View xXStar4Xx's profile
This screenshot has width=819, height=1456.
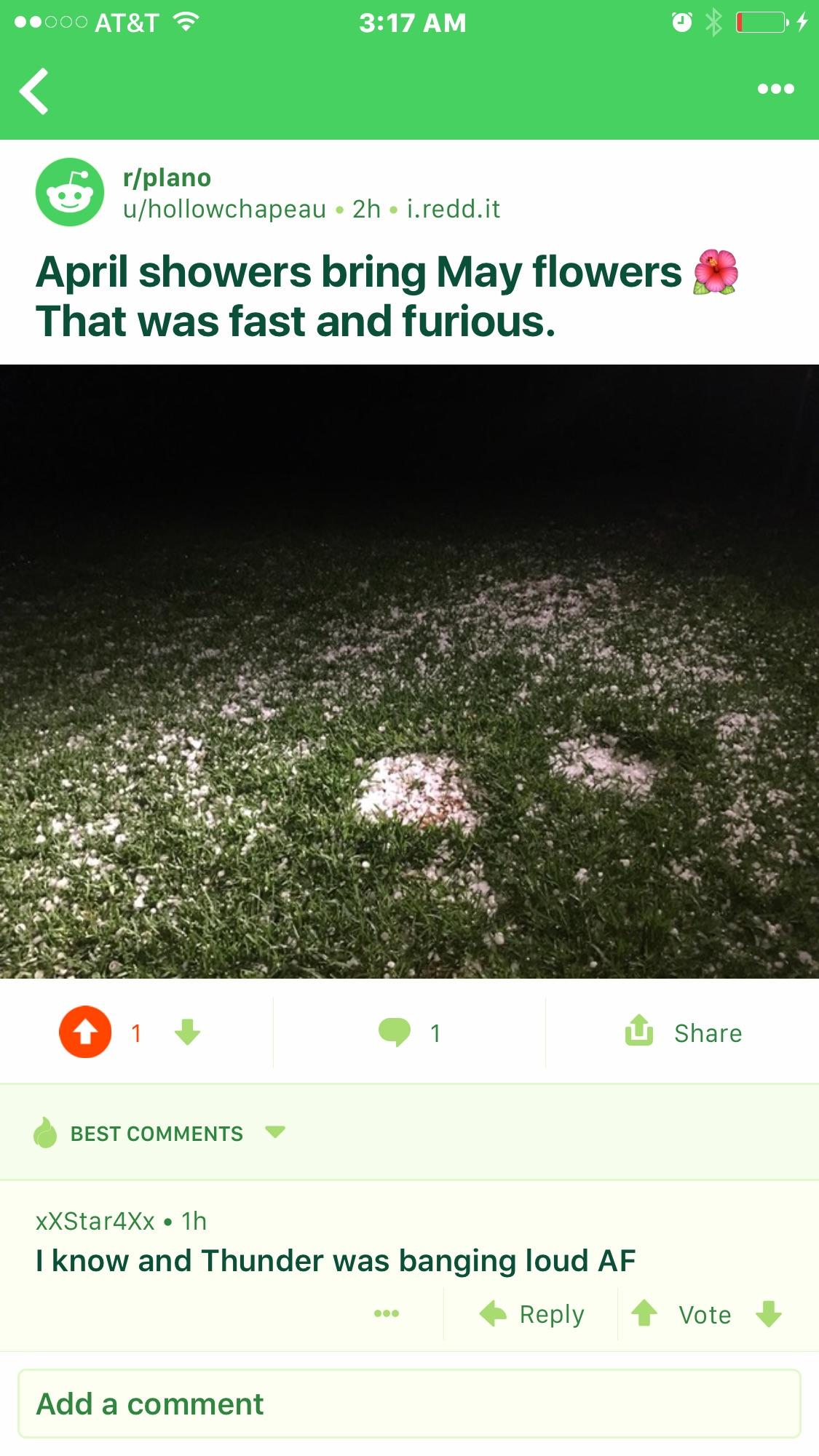pyautogui.click(x=95, y=1220)
